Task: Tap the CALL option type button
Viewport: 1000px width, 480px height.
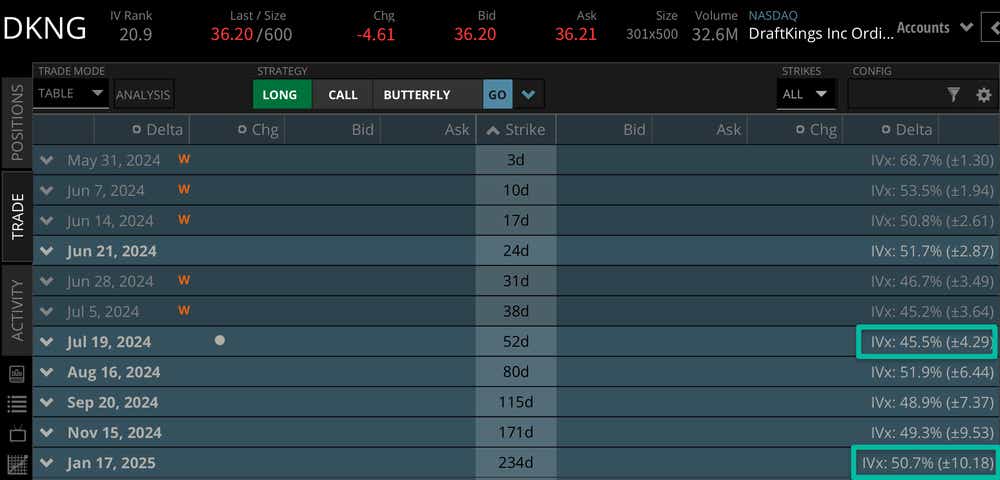Action: point(342,95)
